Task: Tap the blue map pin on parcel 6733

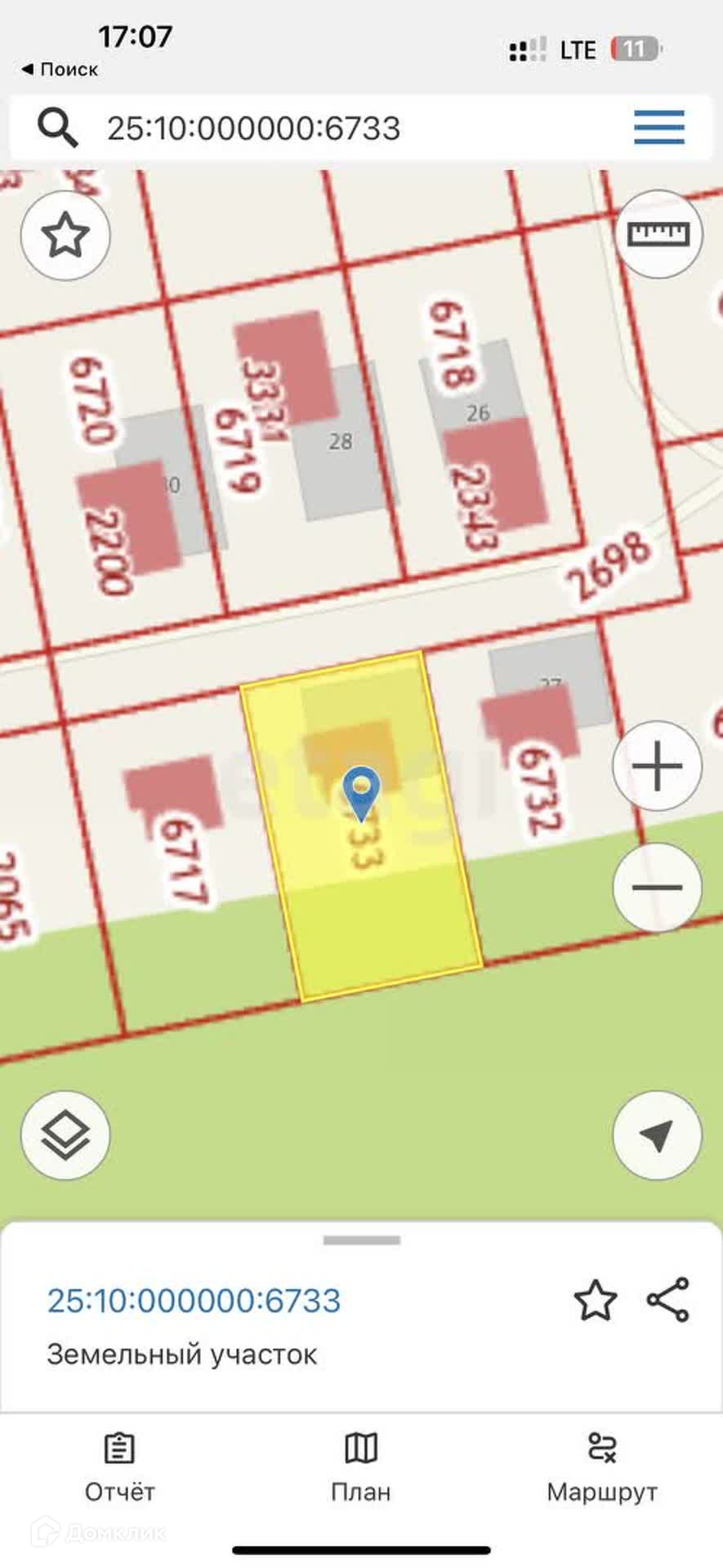Action: pyautogui.click(x=360, y=792)
